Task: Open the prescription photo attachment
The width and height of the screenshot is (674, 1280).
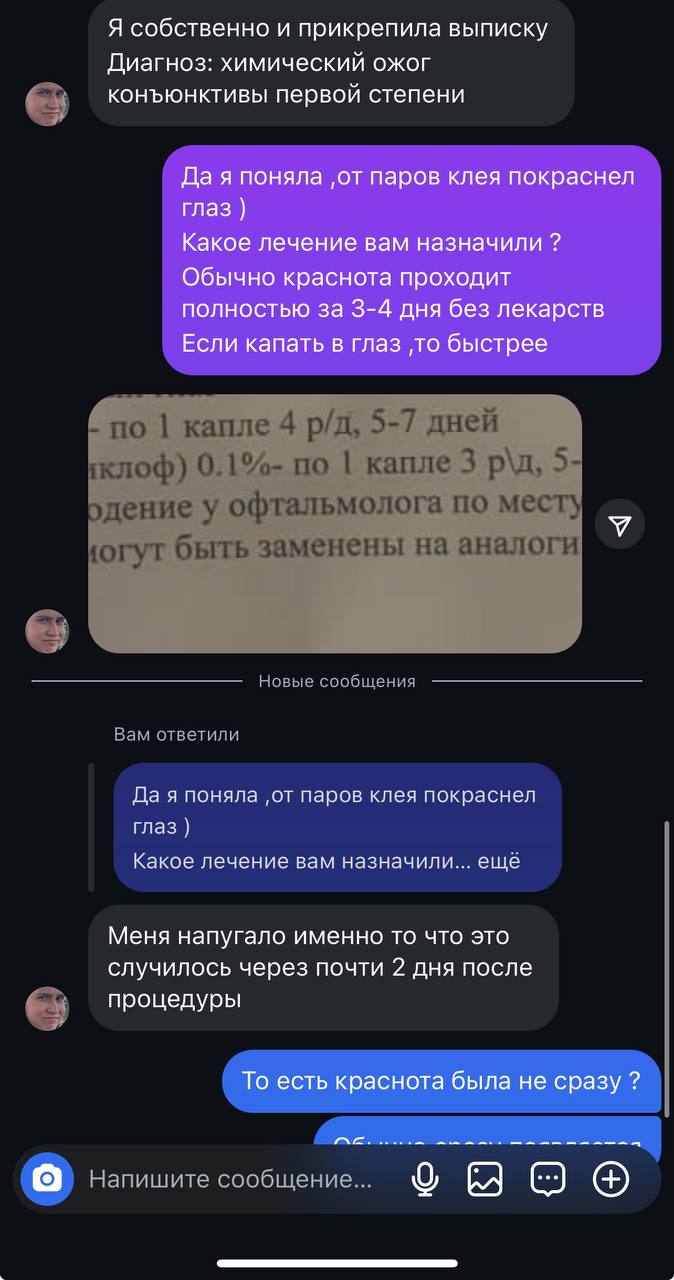Action: click(x=335, y=524)
